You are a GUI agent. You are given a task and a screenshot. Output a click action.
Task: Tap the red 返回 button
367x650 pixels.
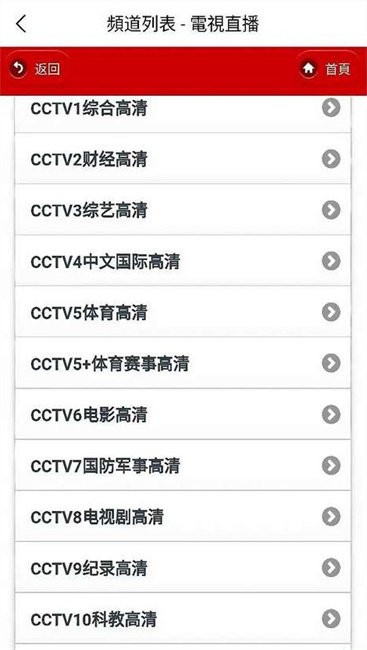(x=36, y=69)
